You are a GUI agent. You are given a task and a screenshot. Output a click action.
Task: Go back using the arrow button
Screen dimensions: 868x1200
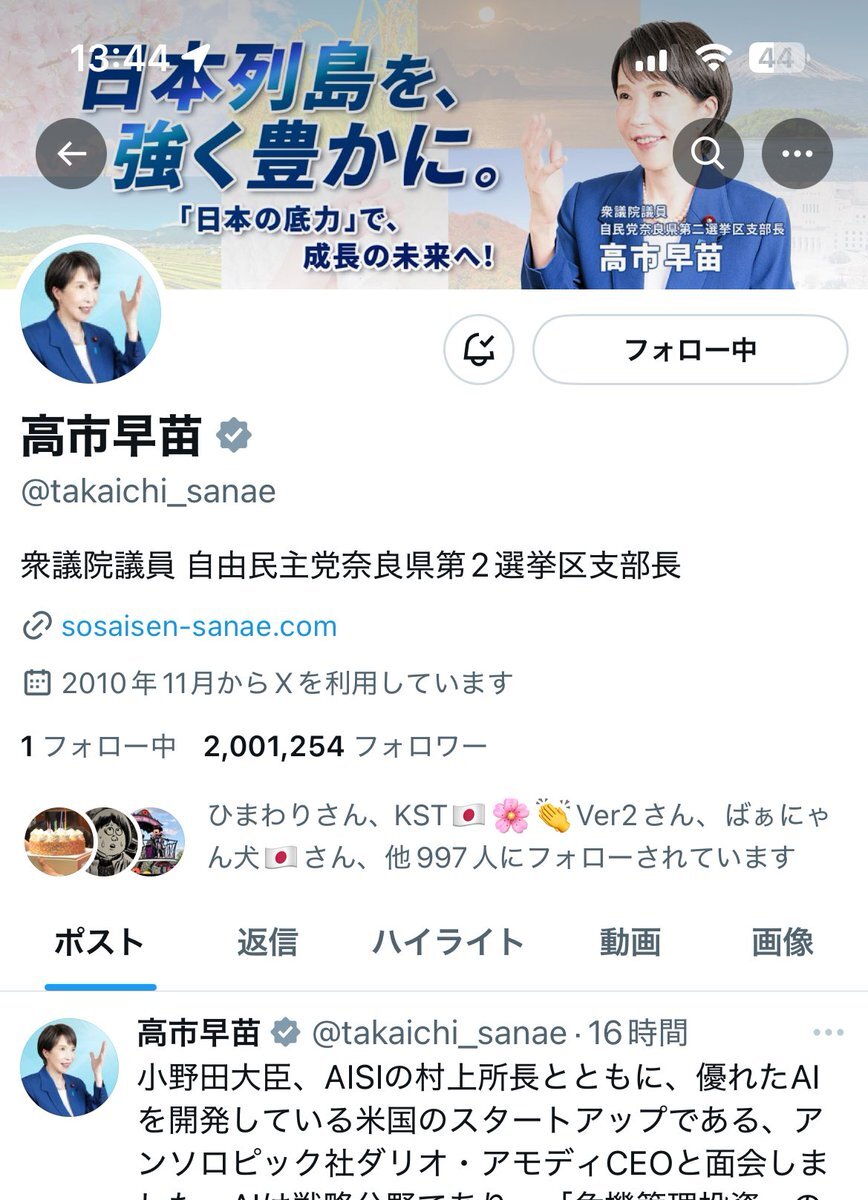(71, 154)
